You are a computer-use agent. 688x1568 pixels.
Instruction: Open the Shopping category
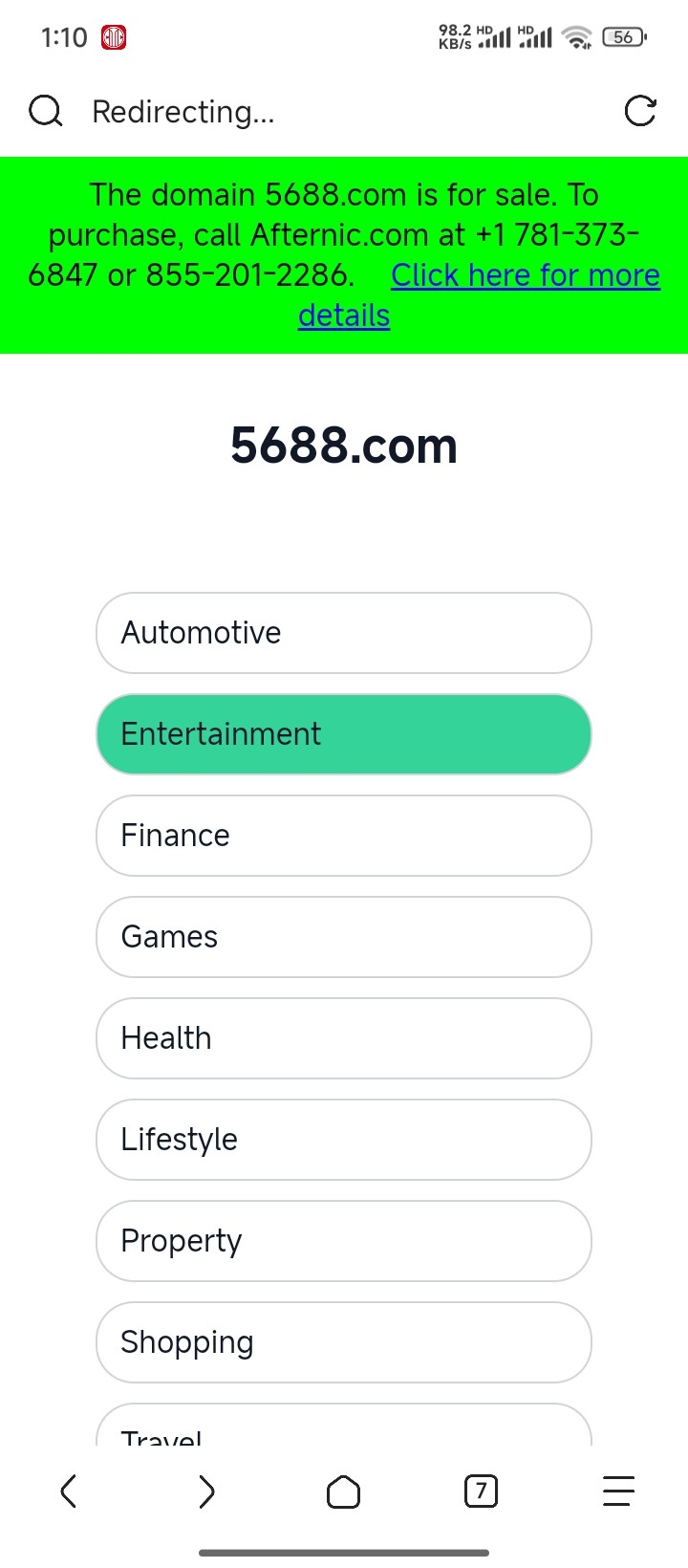coord(344,1342)
